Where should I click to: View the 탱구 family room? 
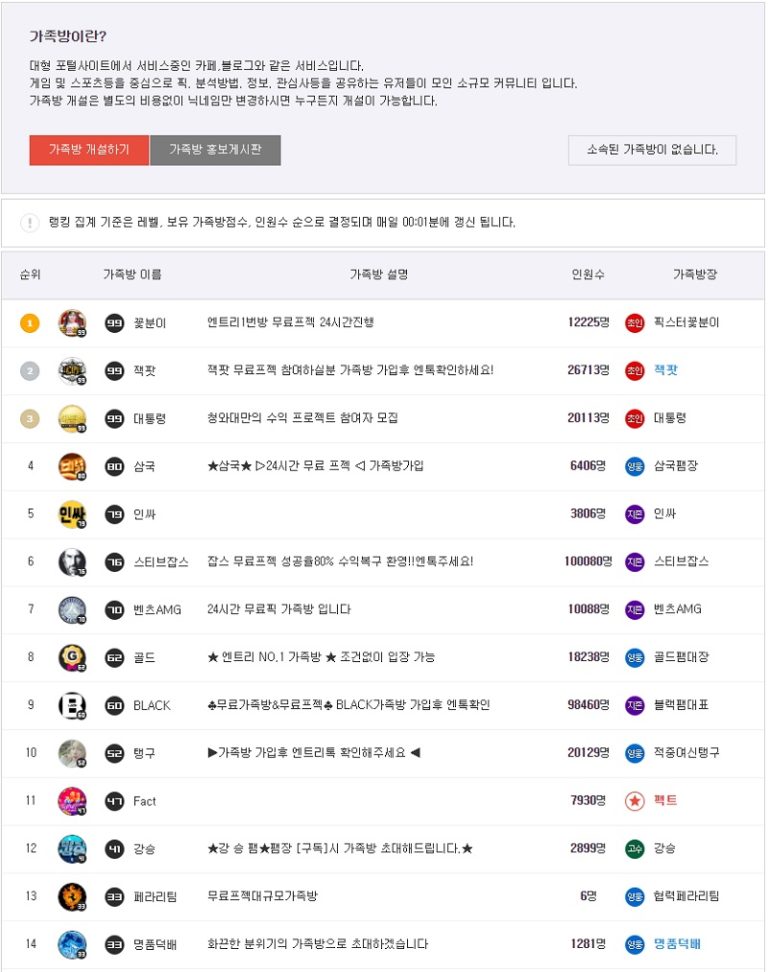pyautogui.click(x=145, y=753)
